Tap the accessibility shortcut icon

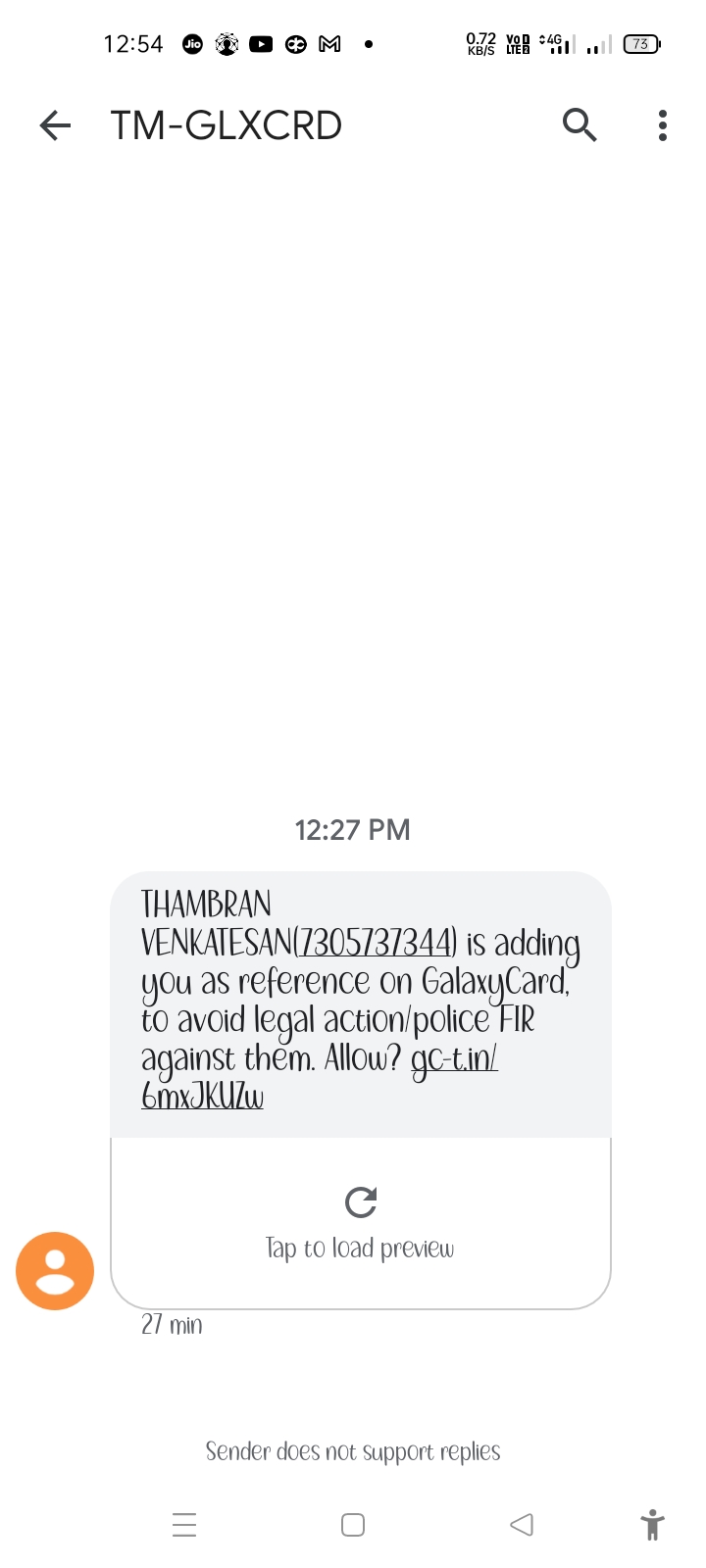652,1525
